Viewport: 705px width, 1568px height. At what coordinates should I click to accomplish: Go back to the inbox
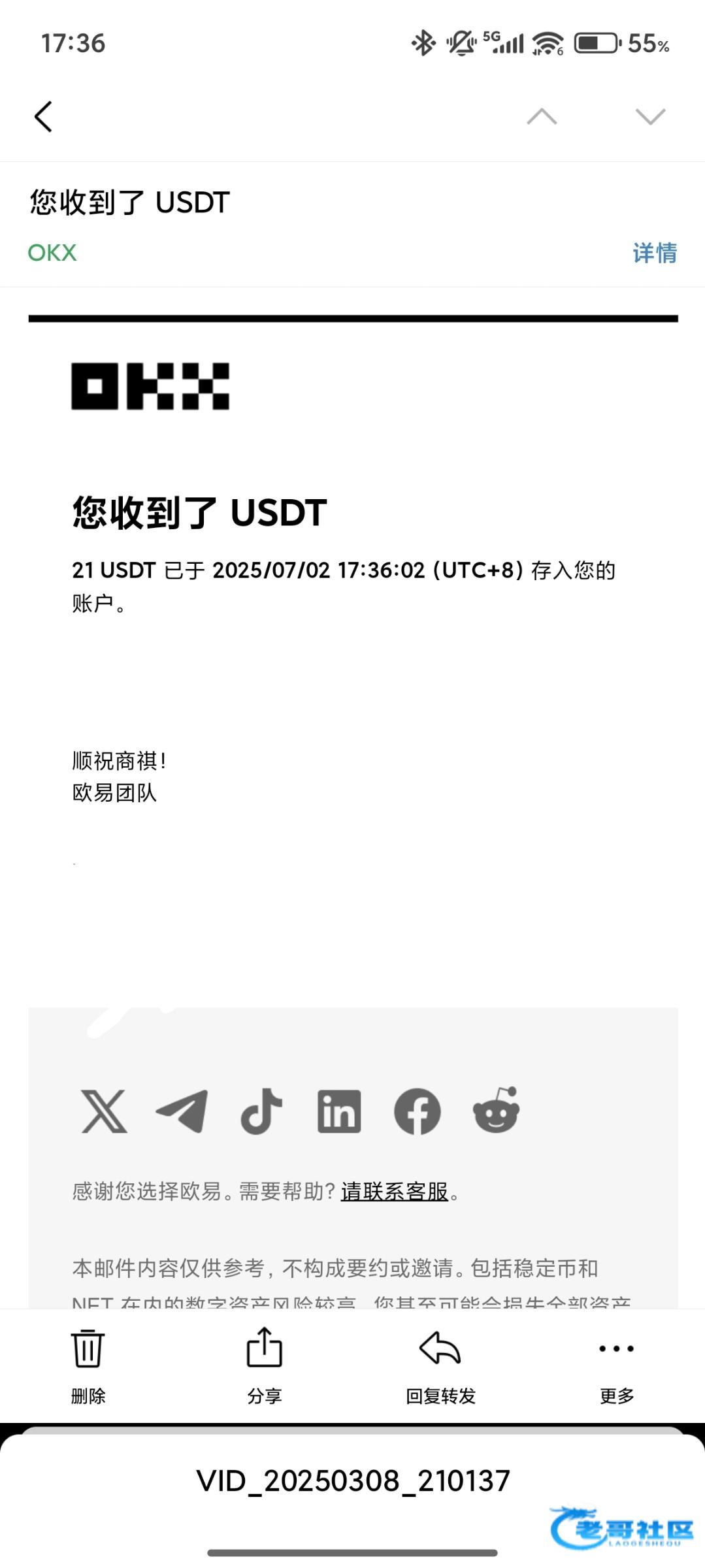click(x=43, y=117)
